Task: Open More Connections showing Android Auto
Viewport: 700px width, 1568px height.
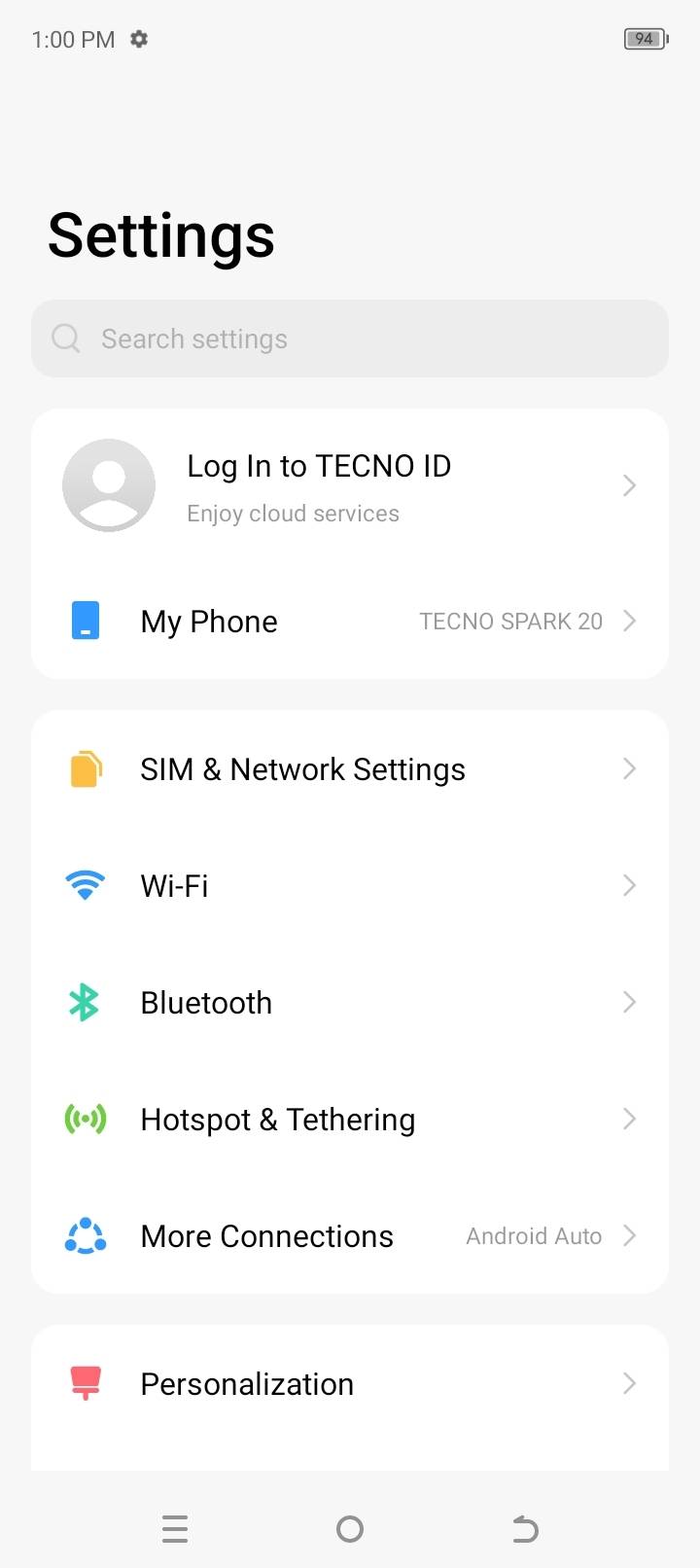Action: (350, 1235)
